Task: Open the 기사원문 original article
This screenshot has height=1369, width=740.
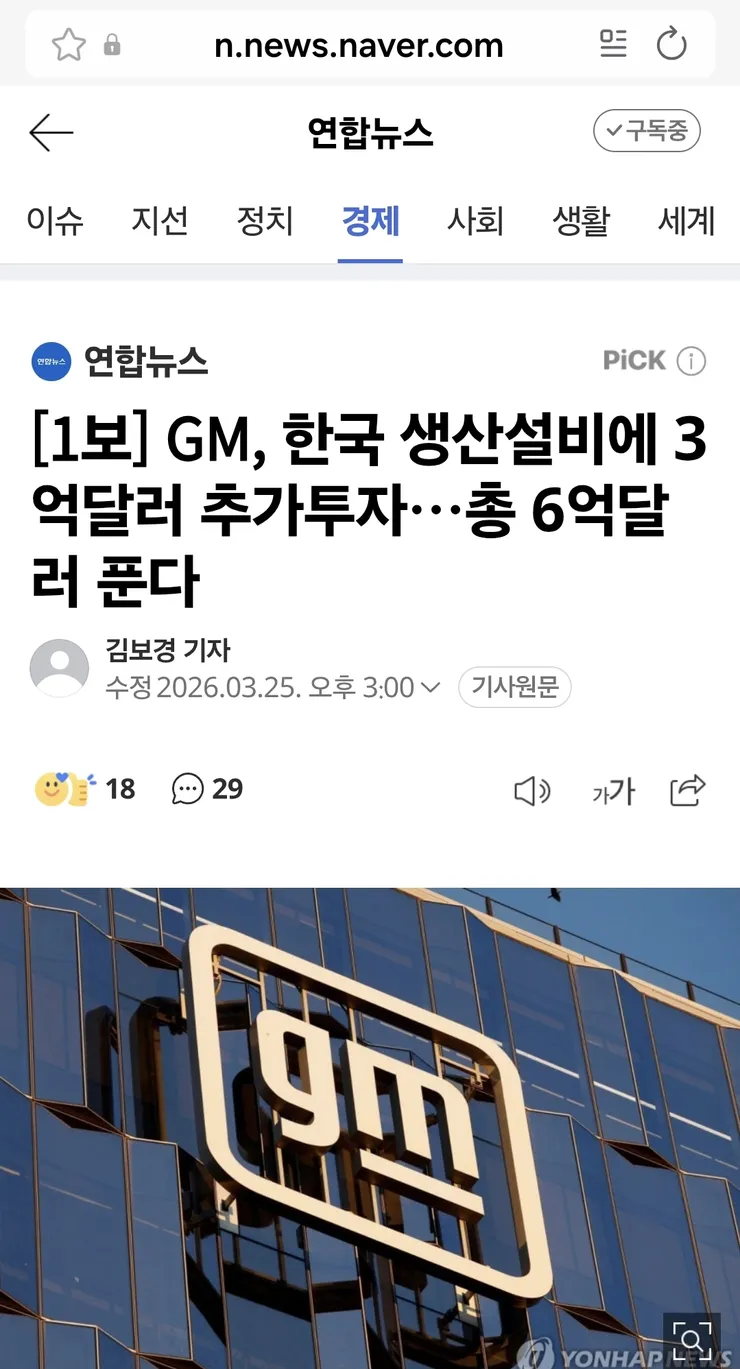Action: [x=514, y=688]
